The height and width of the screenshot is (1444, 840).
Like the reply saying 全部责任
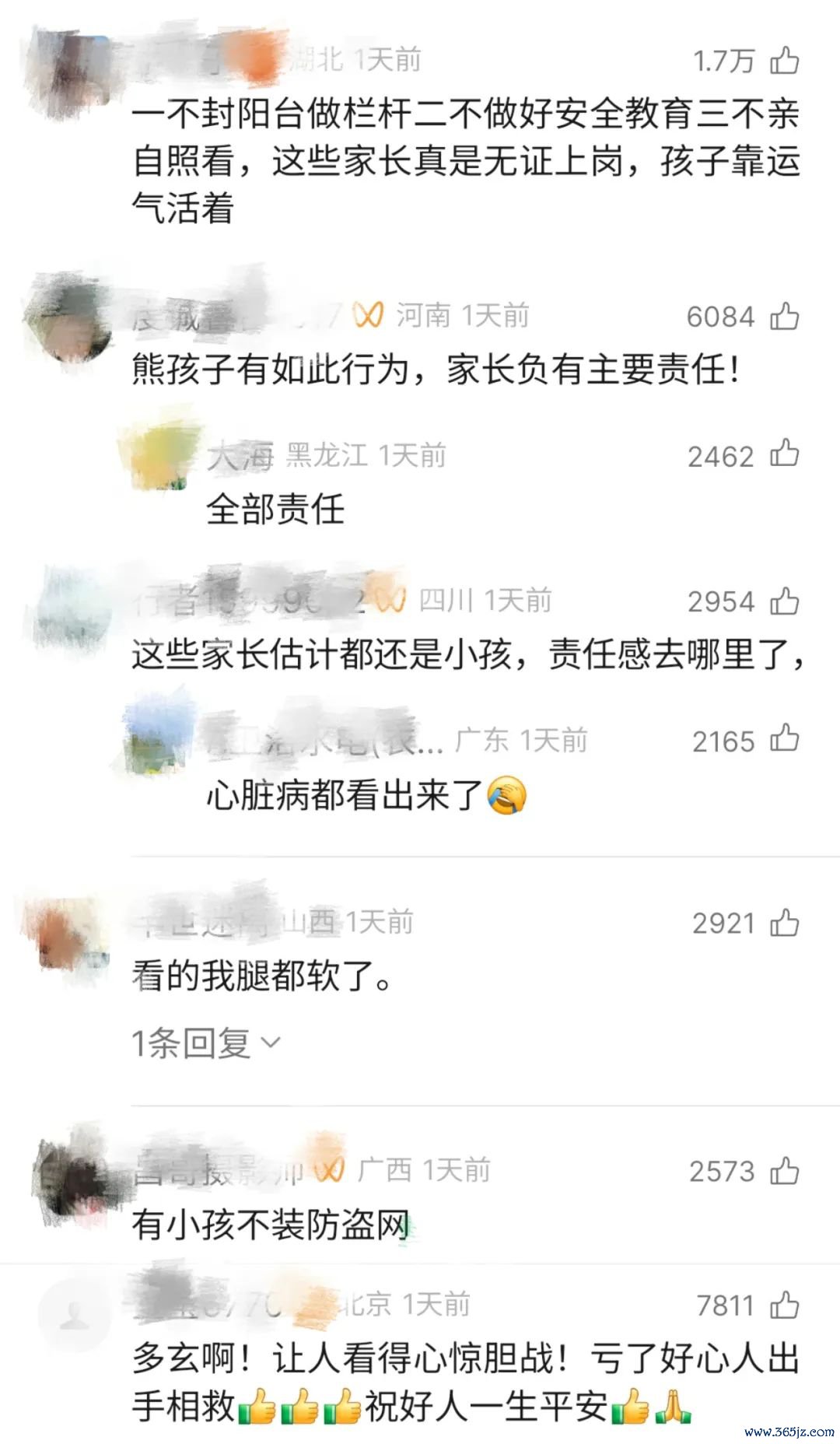click(785, 454)
